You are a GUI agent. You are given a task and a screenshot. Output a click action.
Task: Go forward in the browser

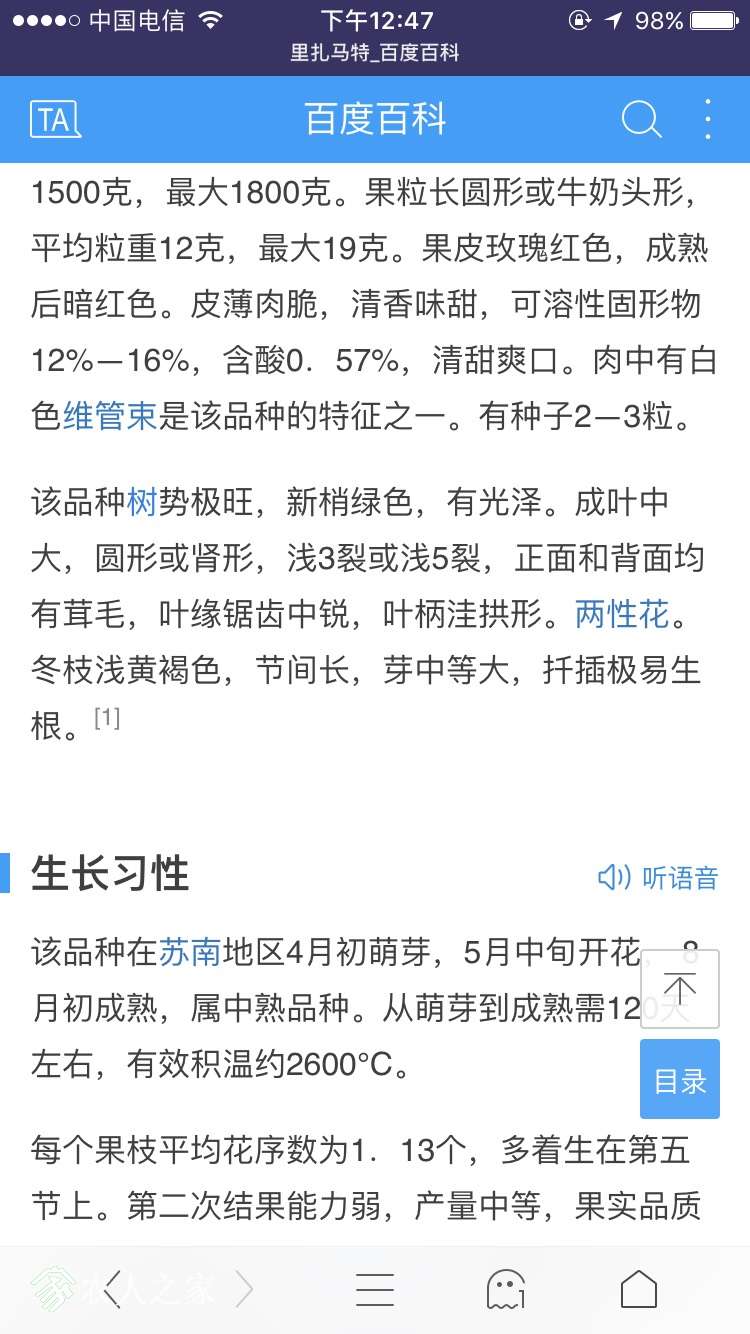(244, 1290)
